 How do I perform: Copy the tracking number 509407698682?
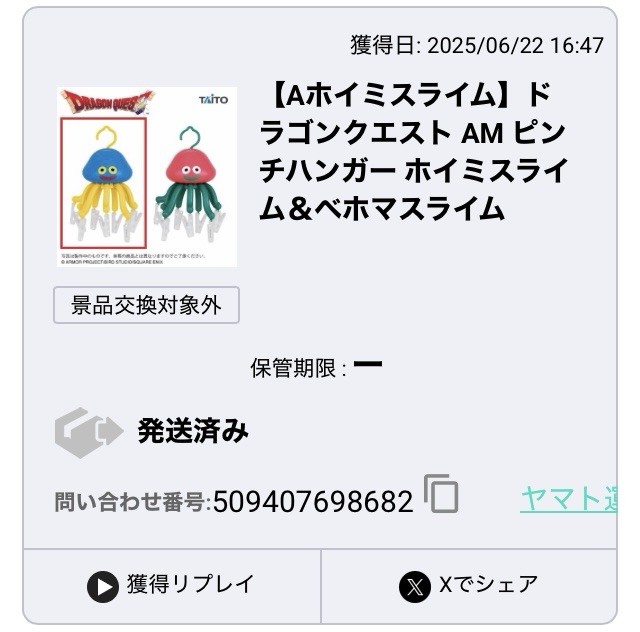(441, 494)
